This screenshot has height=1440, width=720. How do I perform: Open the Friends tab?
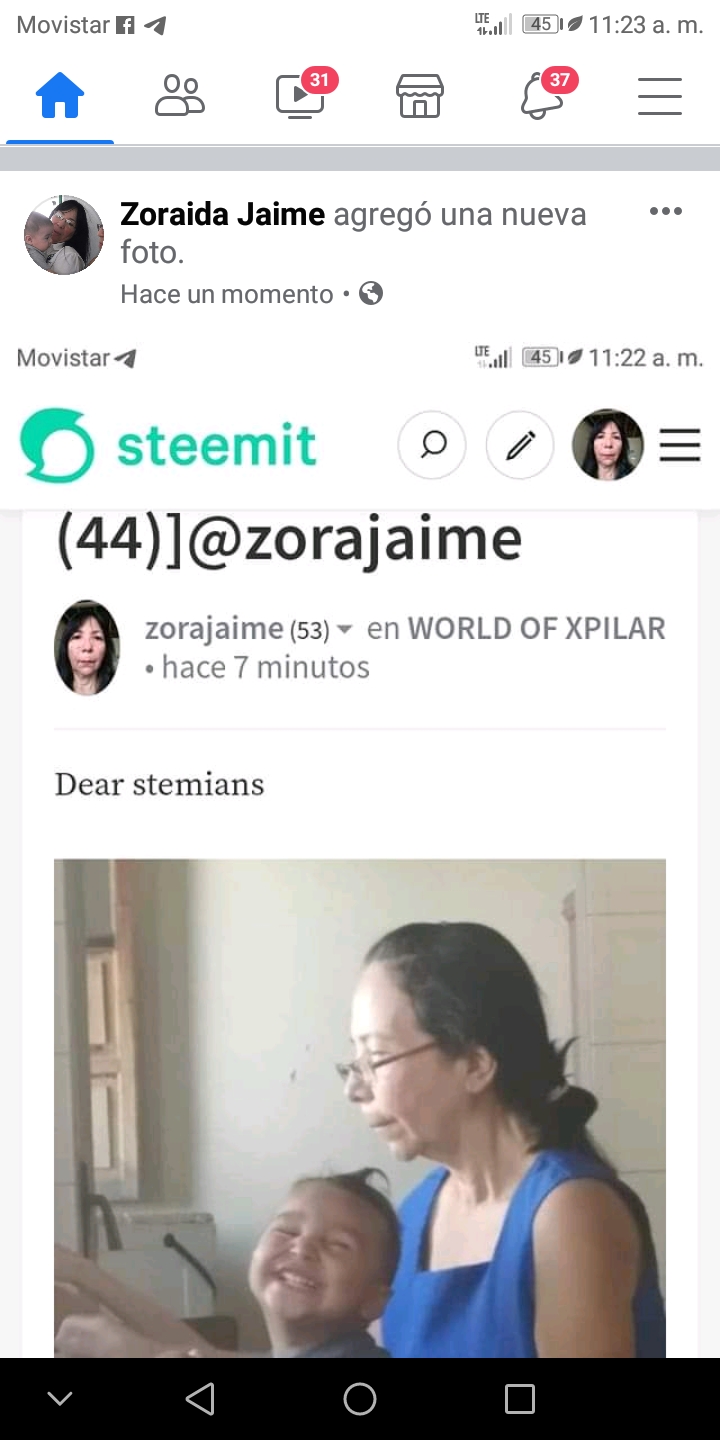click(180, 98)
